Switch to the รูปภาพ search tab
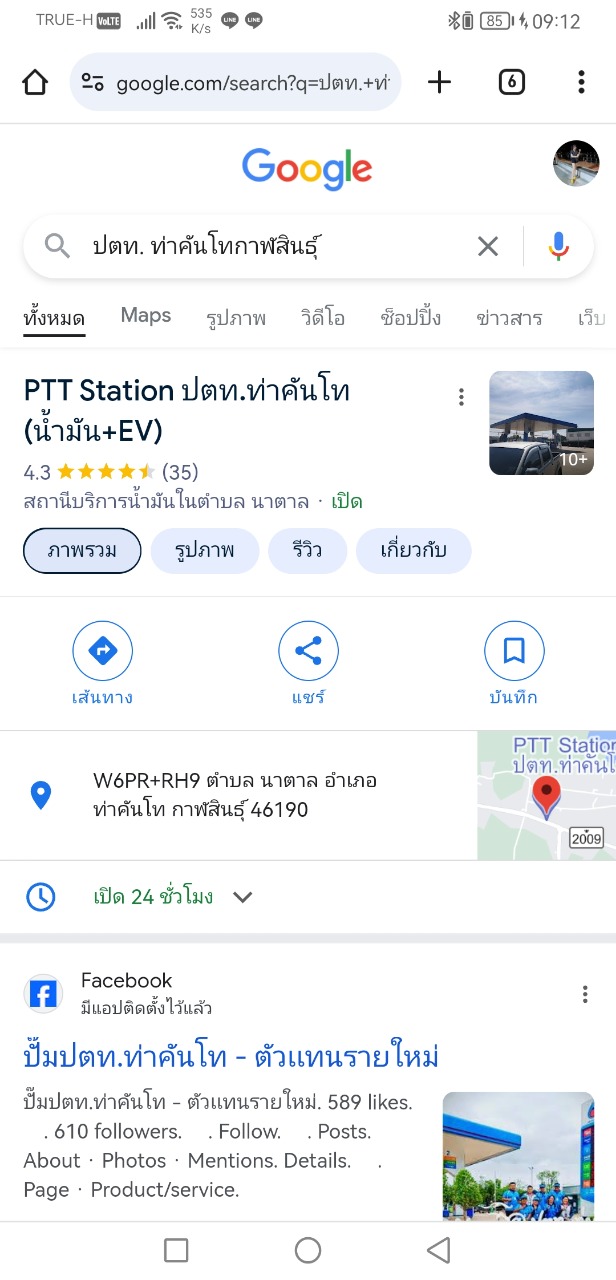This screenshot has width=616, height=1280. [x=236, y=318]
